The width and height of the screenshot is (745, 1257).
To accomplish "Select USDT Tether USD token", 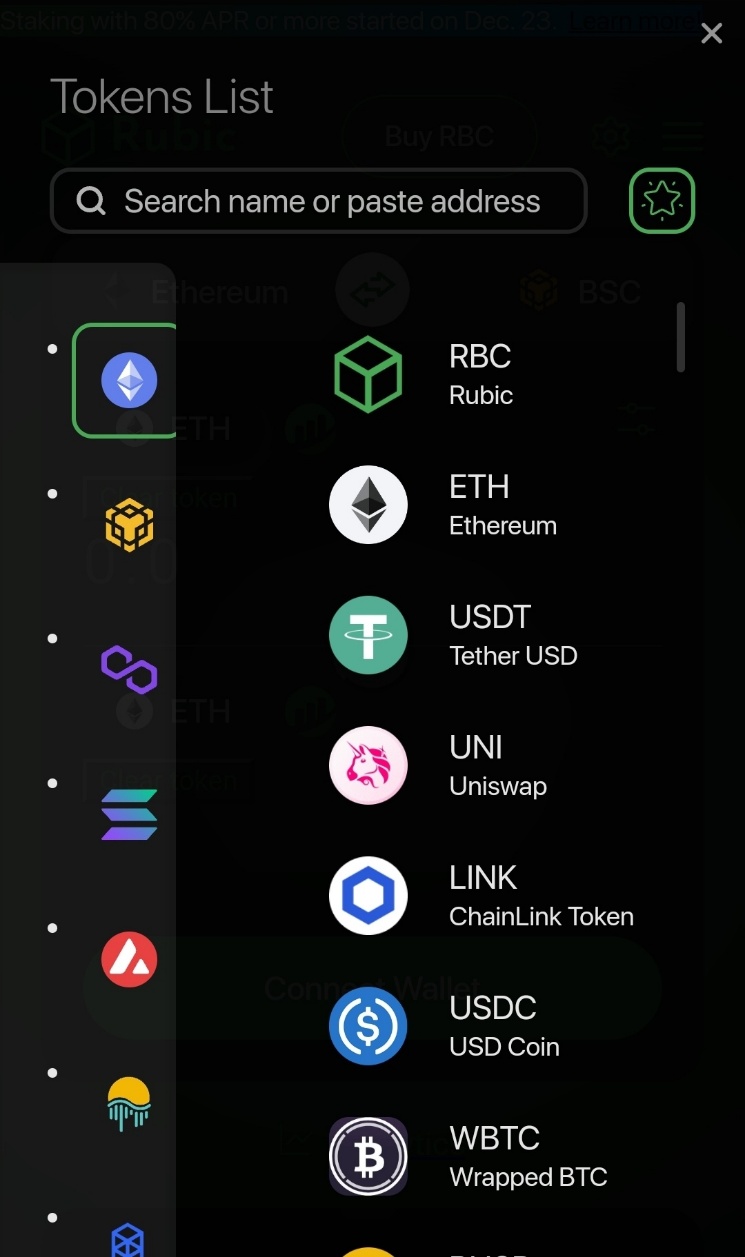I will tap(480, 635).
